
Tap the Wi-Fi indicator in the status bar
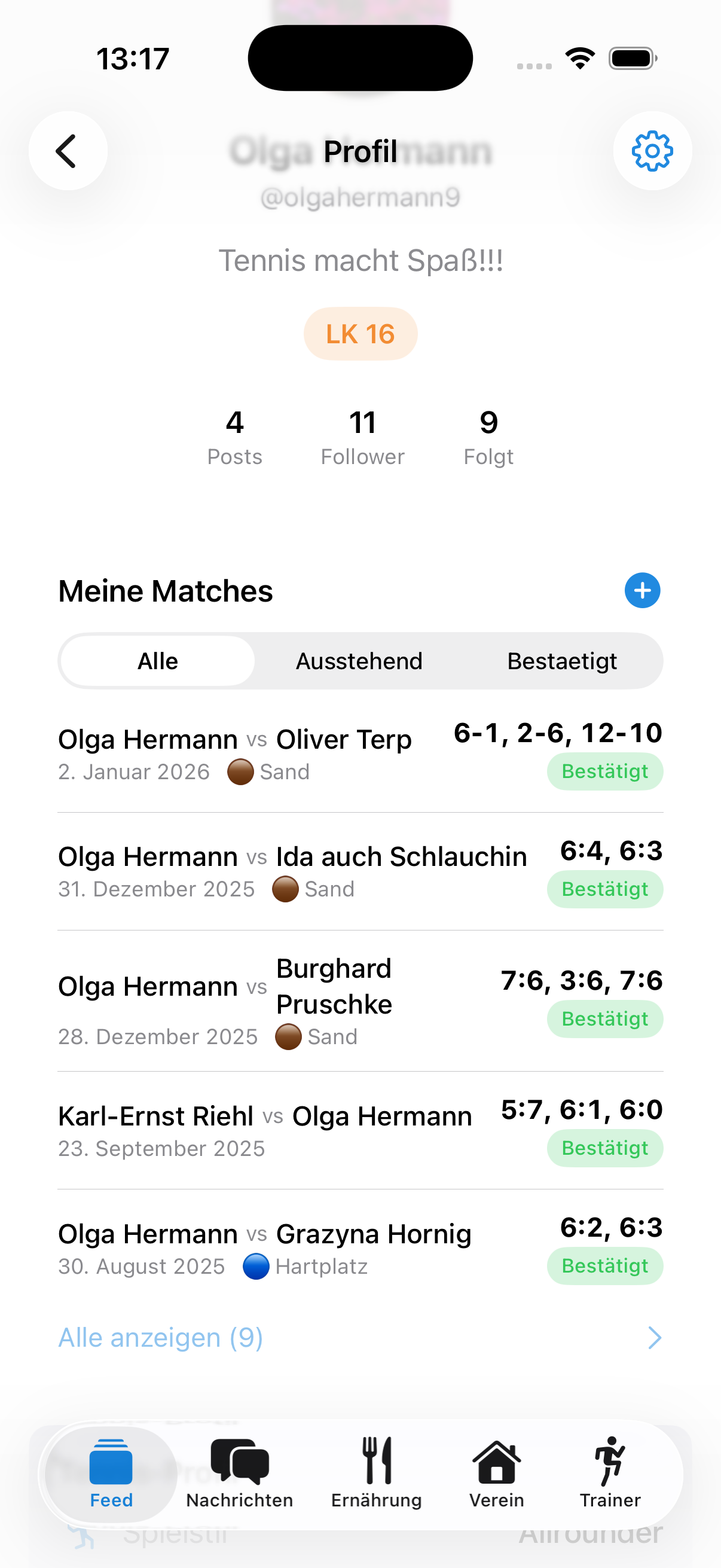tap(580, 58)
